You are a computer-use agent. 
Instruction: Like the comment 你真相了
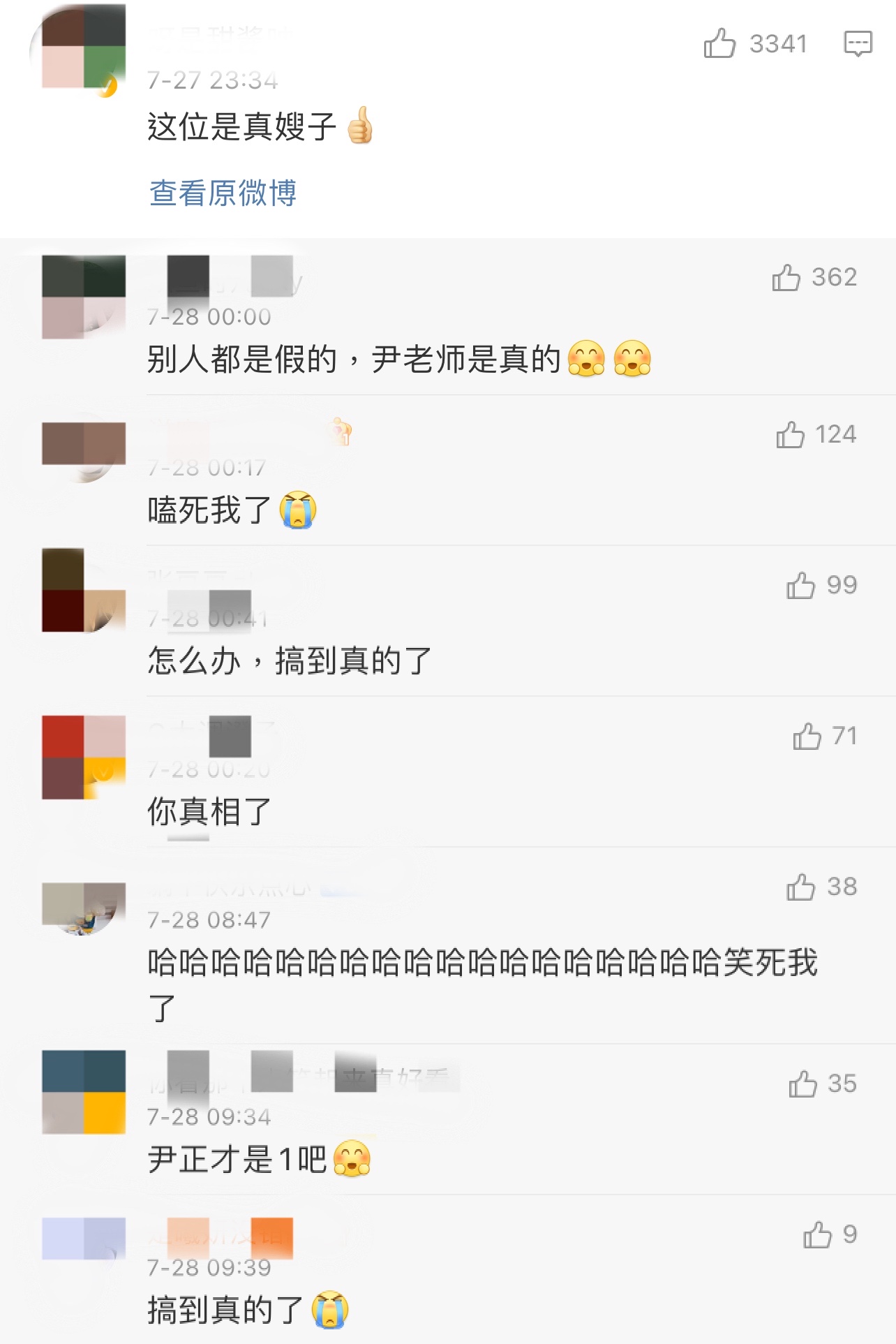coord(807,736)
